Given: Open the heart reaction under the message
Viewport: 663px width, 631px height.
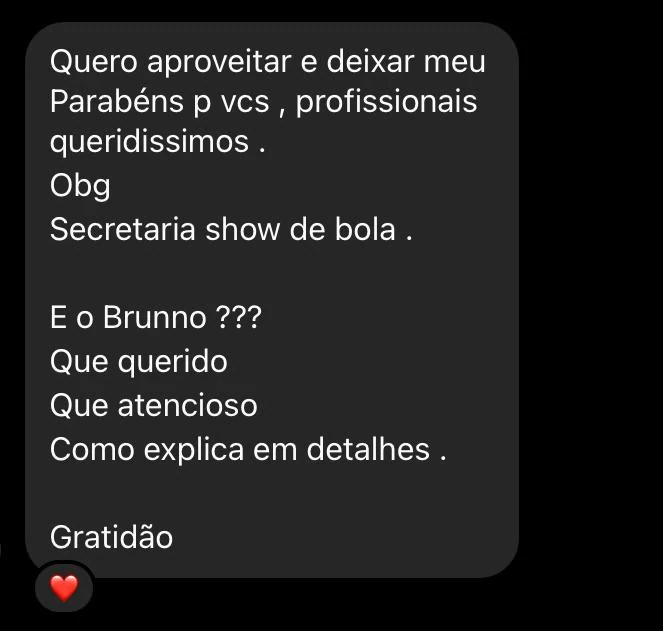Looking at the screenshot, I should pyautogui.click(x=64, y=589).
